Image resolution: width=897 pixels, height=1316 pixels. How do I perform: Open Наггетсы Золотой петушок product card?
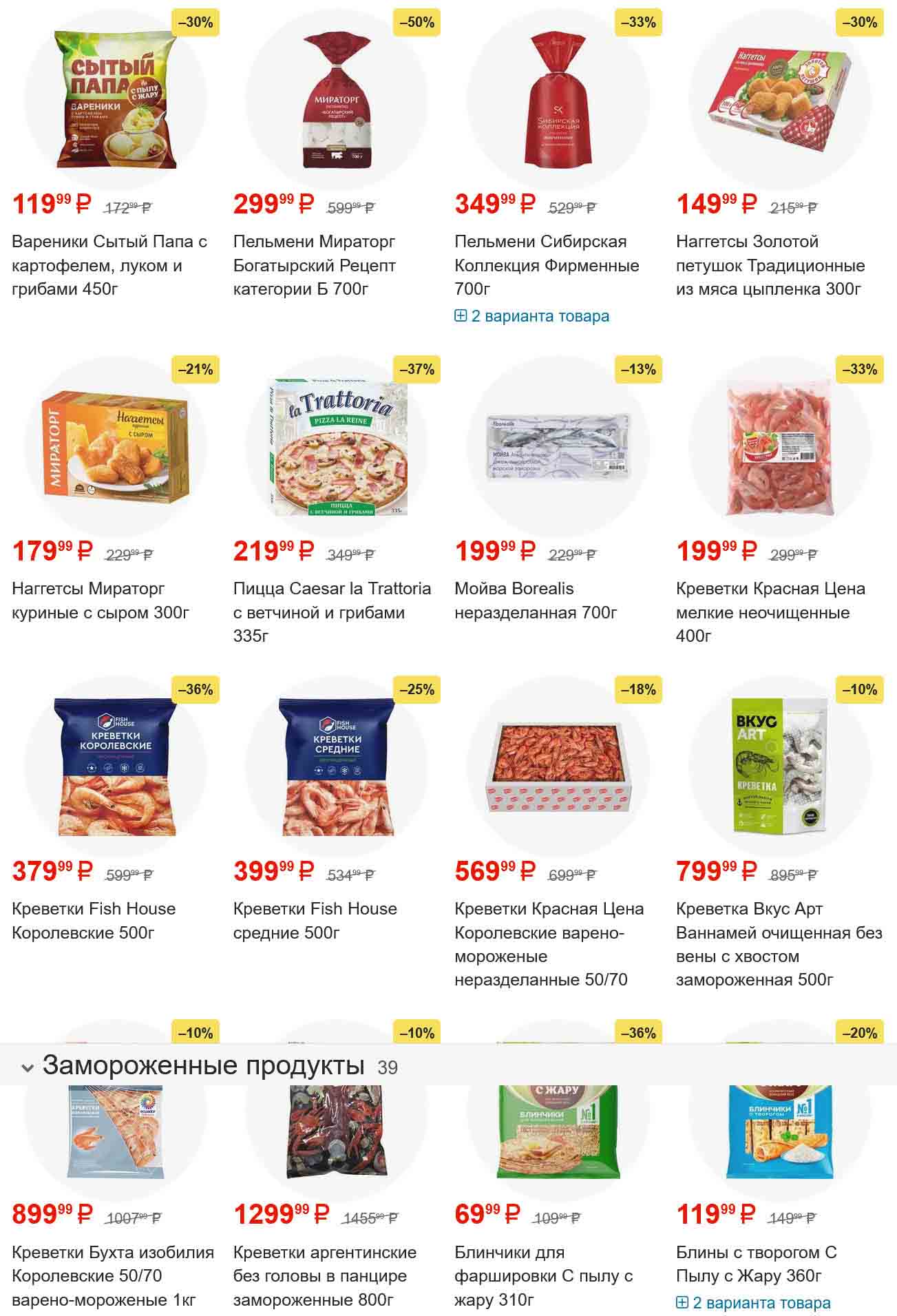tap(770, 264)
